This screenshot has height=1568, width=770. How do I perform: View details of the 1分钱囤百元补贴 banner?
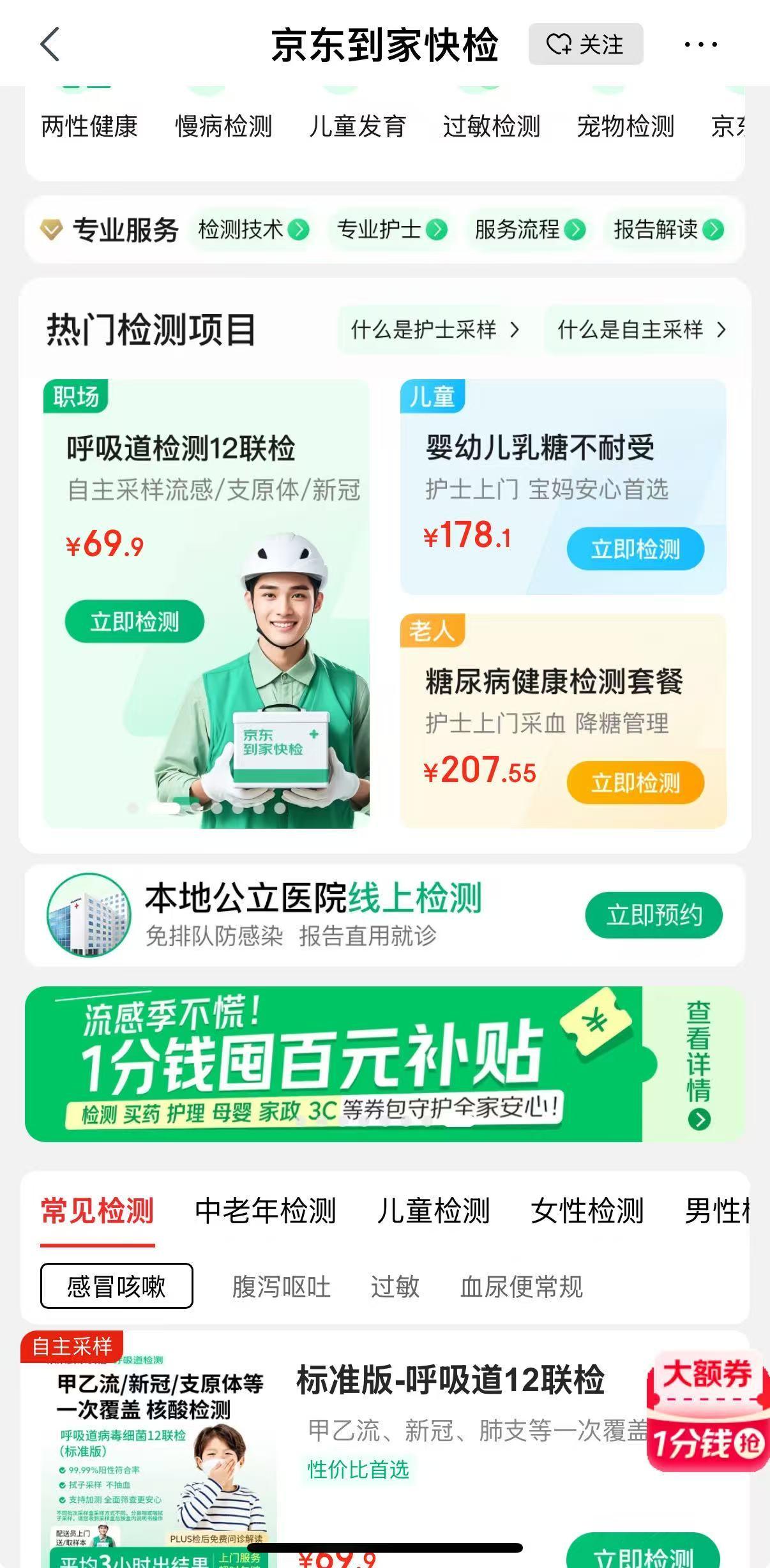pyautogui.click(x=698, y=1064)
